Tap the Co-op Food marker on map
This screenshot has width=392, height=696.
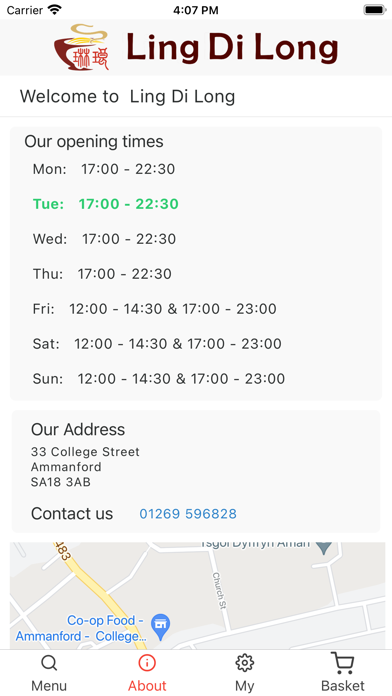(160, 625)
